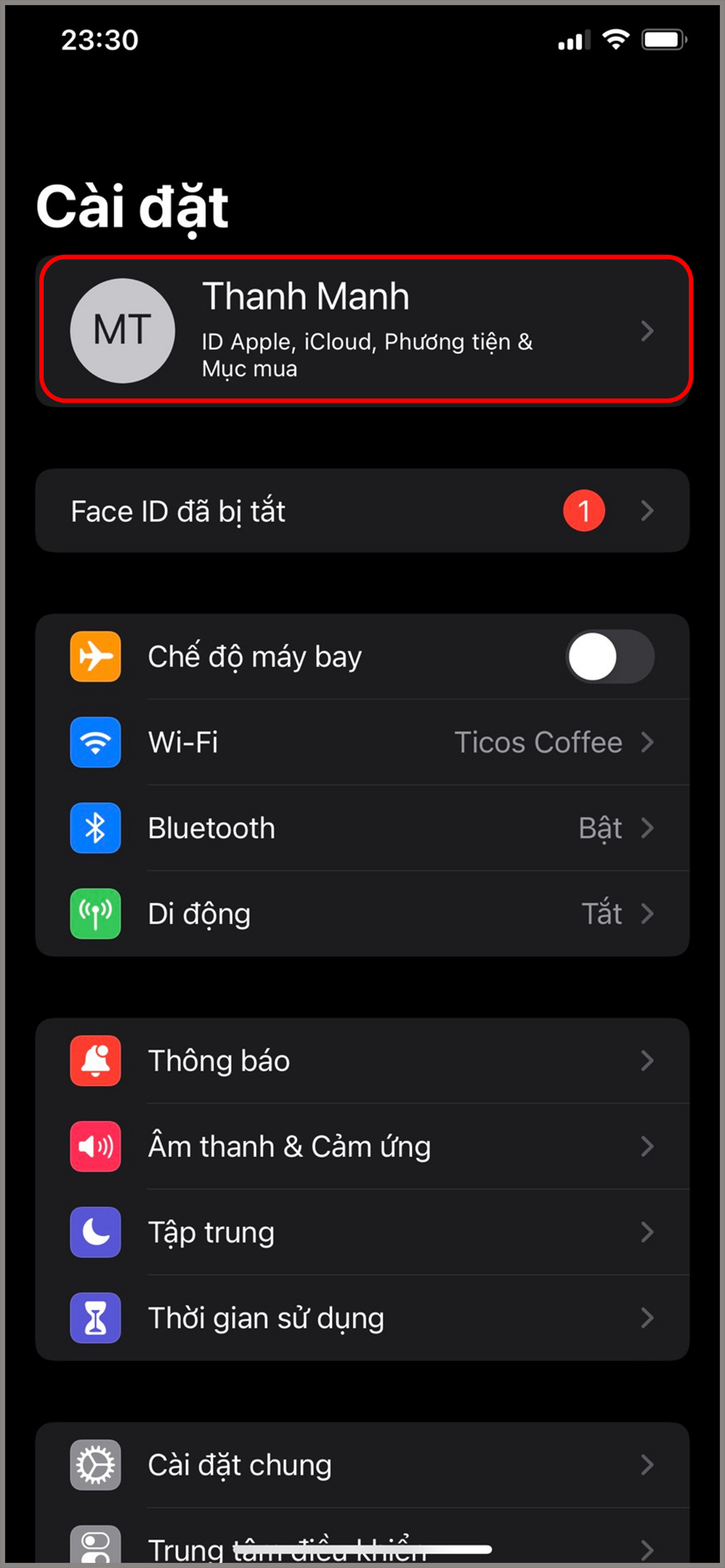Viewport: 725px width, 1568px height.
Task: Open Thông báo notification settings
Action: (361, 1061)
